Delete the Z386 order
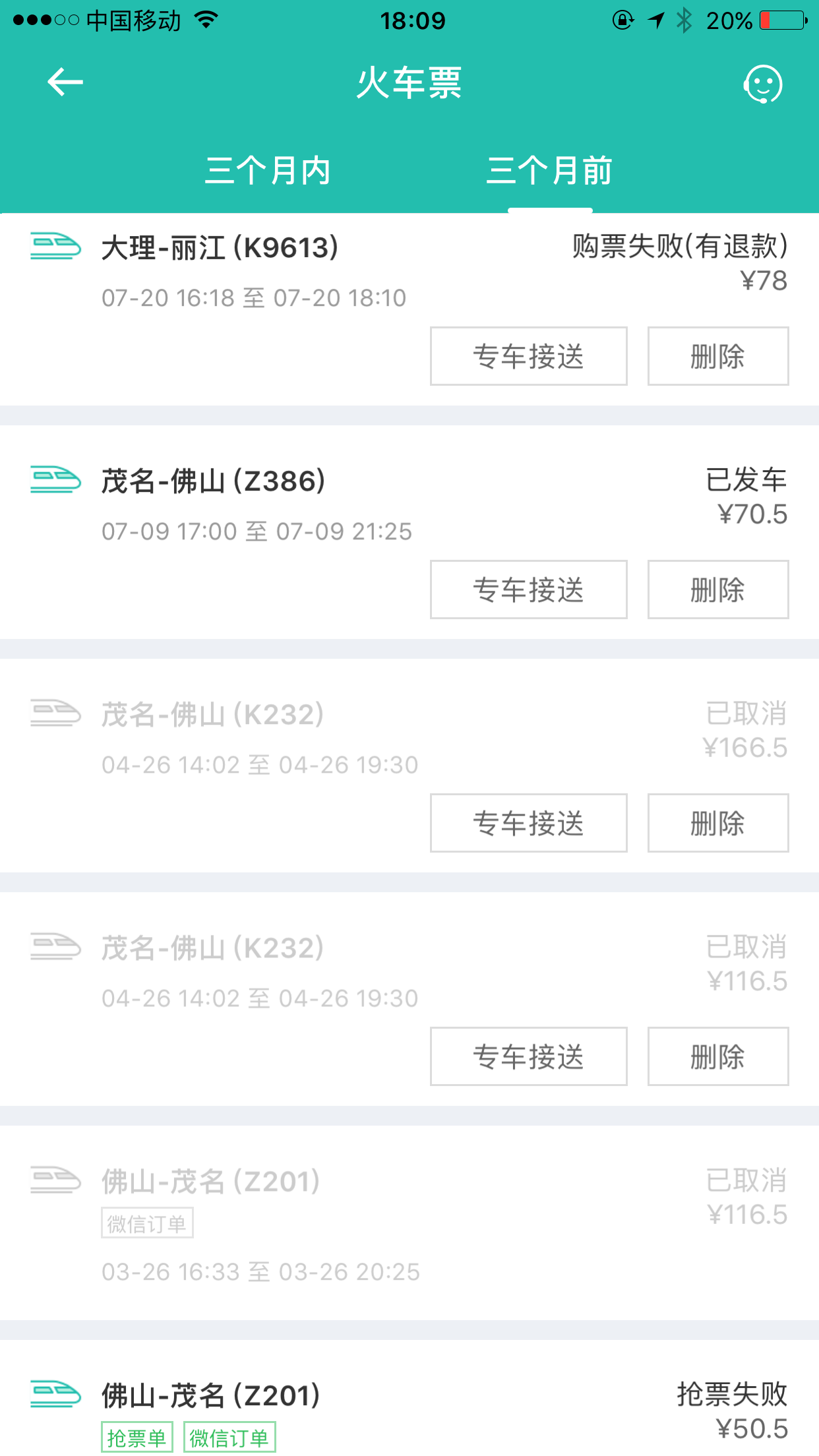 coord(717,590)
